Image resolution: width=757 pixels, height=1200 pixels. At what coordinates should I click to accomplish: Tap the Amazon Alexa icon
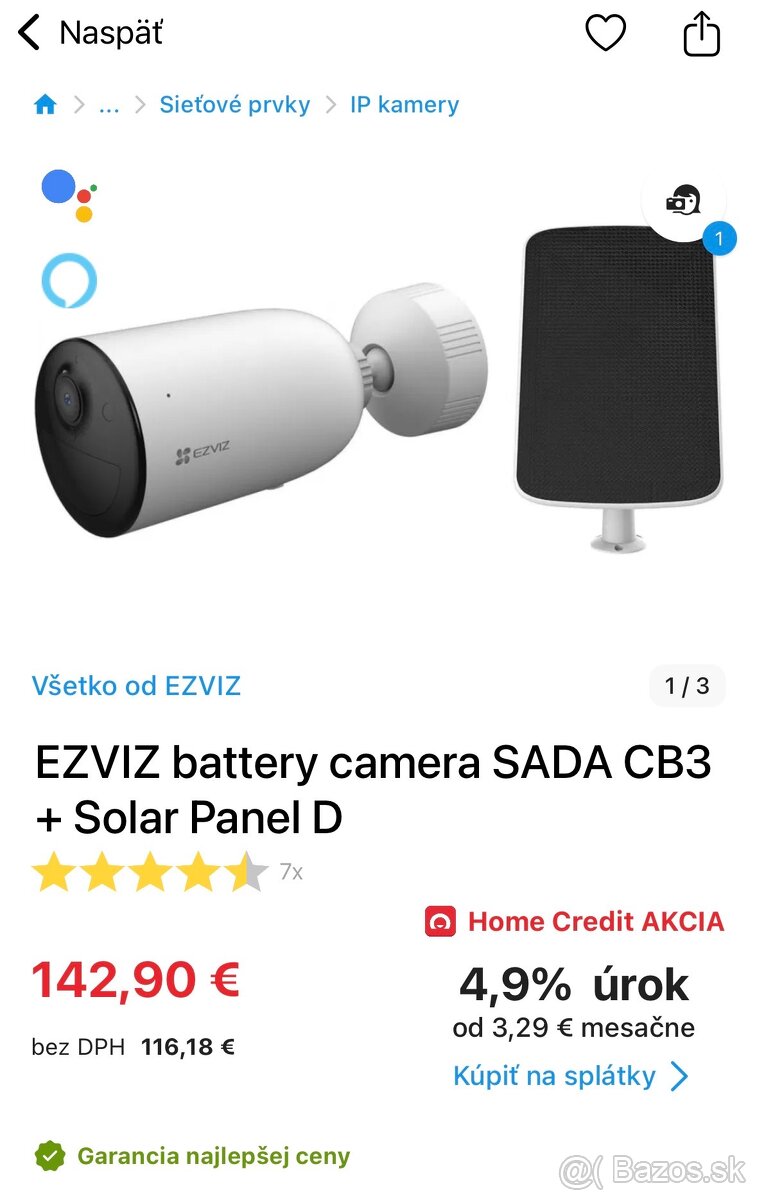pyautogui.click(x=68, y=282)
